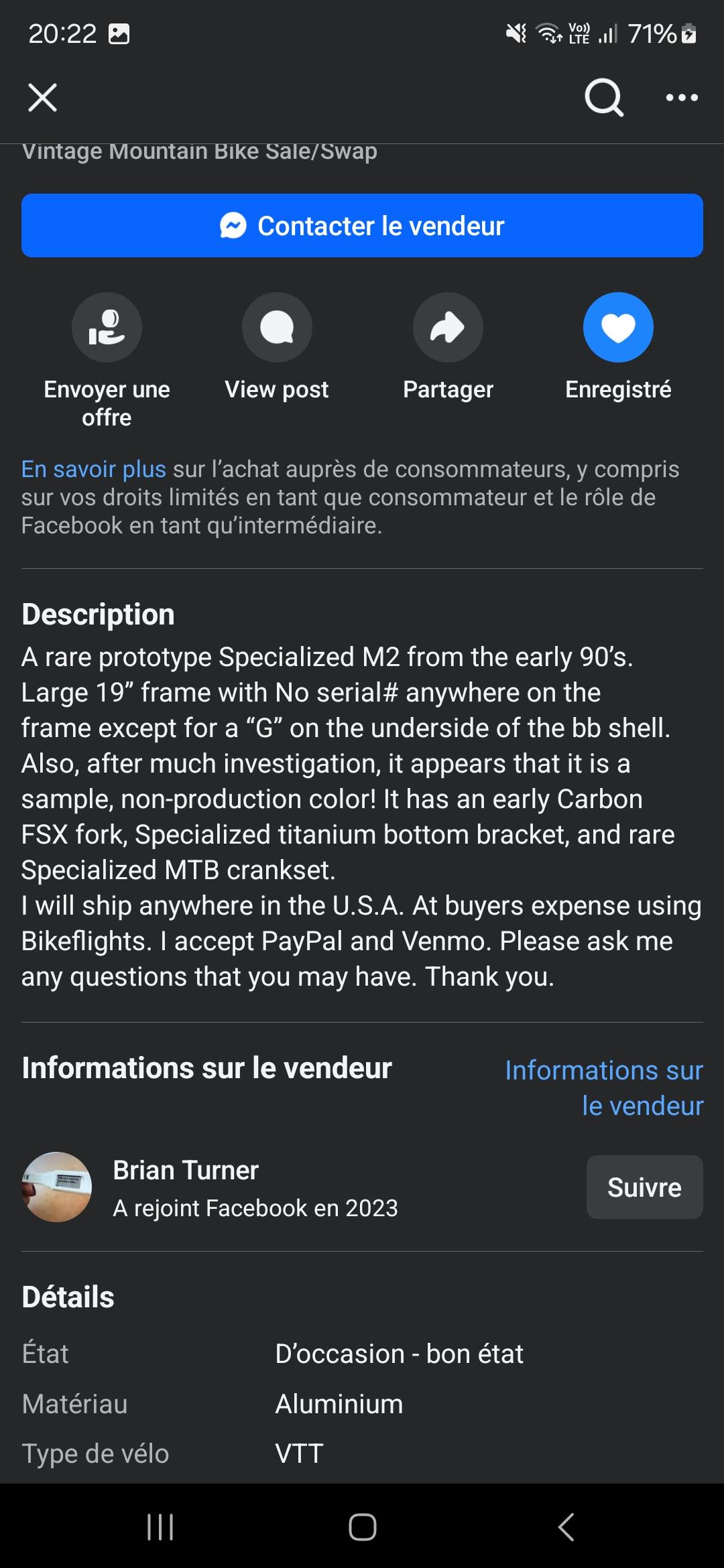Close the listing with the X icon
The image size is (724, 1568).
click(x=42, y=98)
